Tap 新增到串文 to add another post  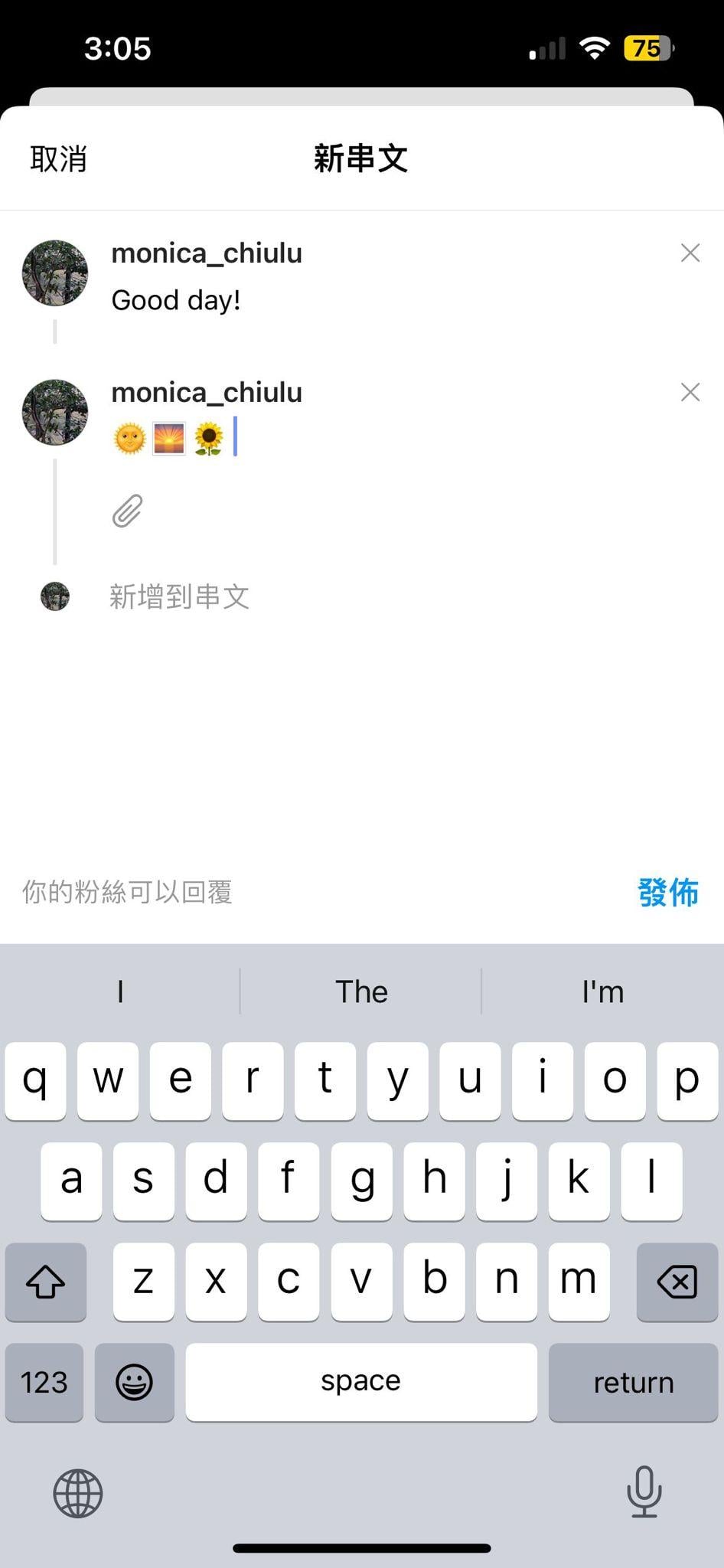(180, 597)
